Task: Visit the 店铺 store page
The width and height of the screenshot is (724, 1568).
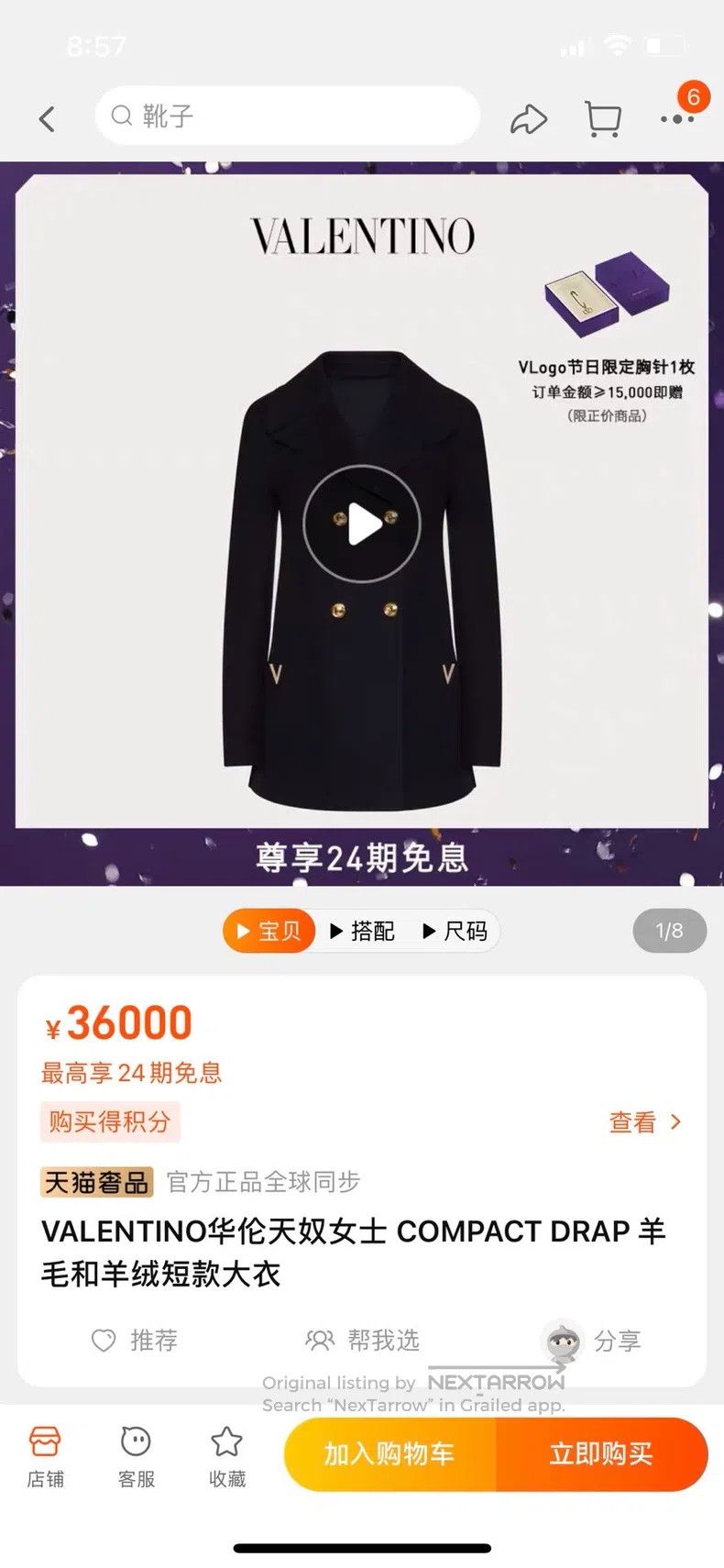Action: (x=45, y=1456)
